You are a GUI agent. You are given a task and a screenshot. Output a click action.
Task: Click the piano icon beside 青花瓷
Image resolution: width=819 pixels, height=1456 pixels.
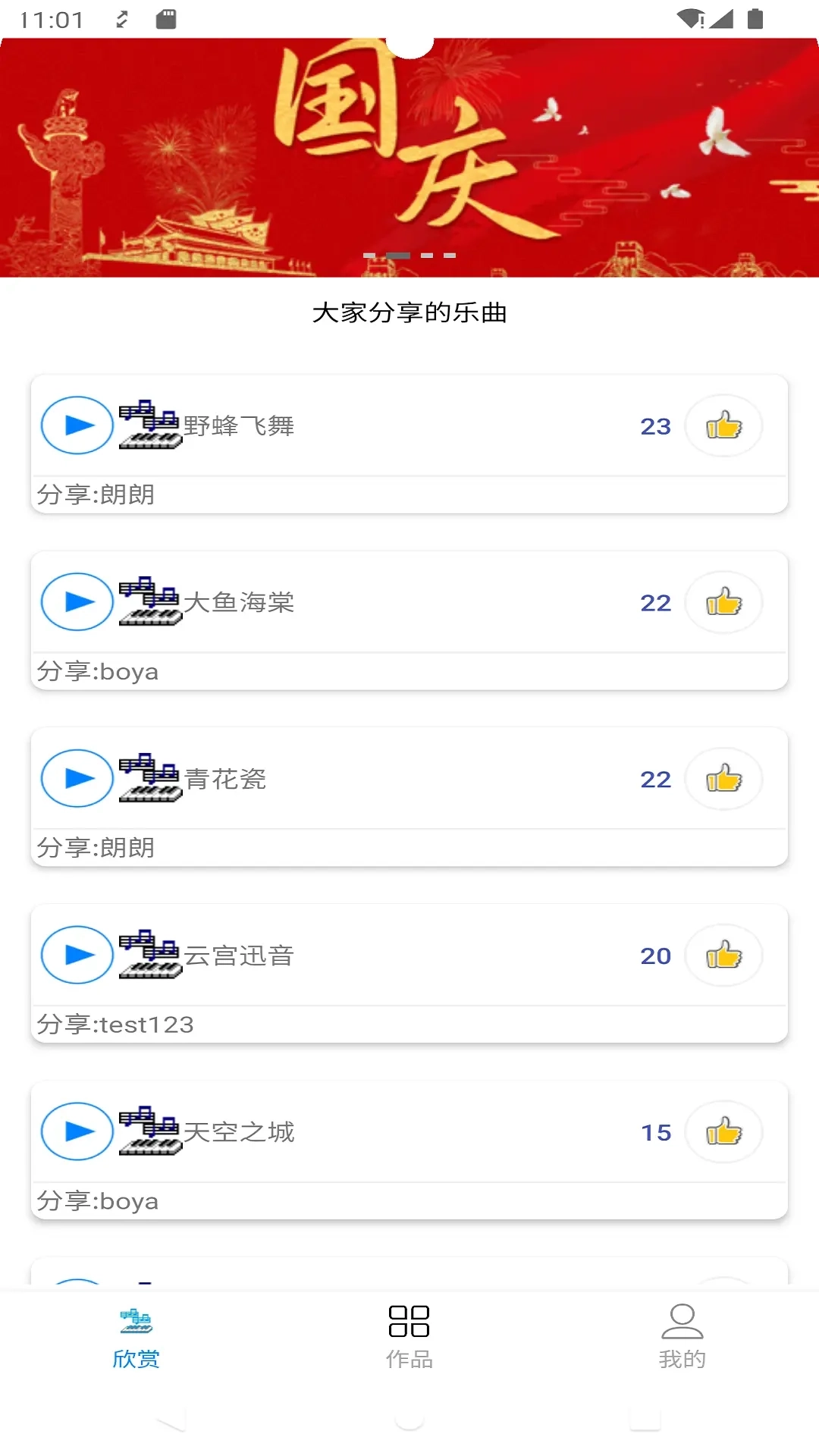coord(149,778)
